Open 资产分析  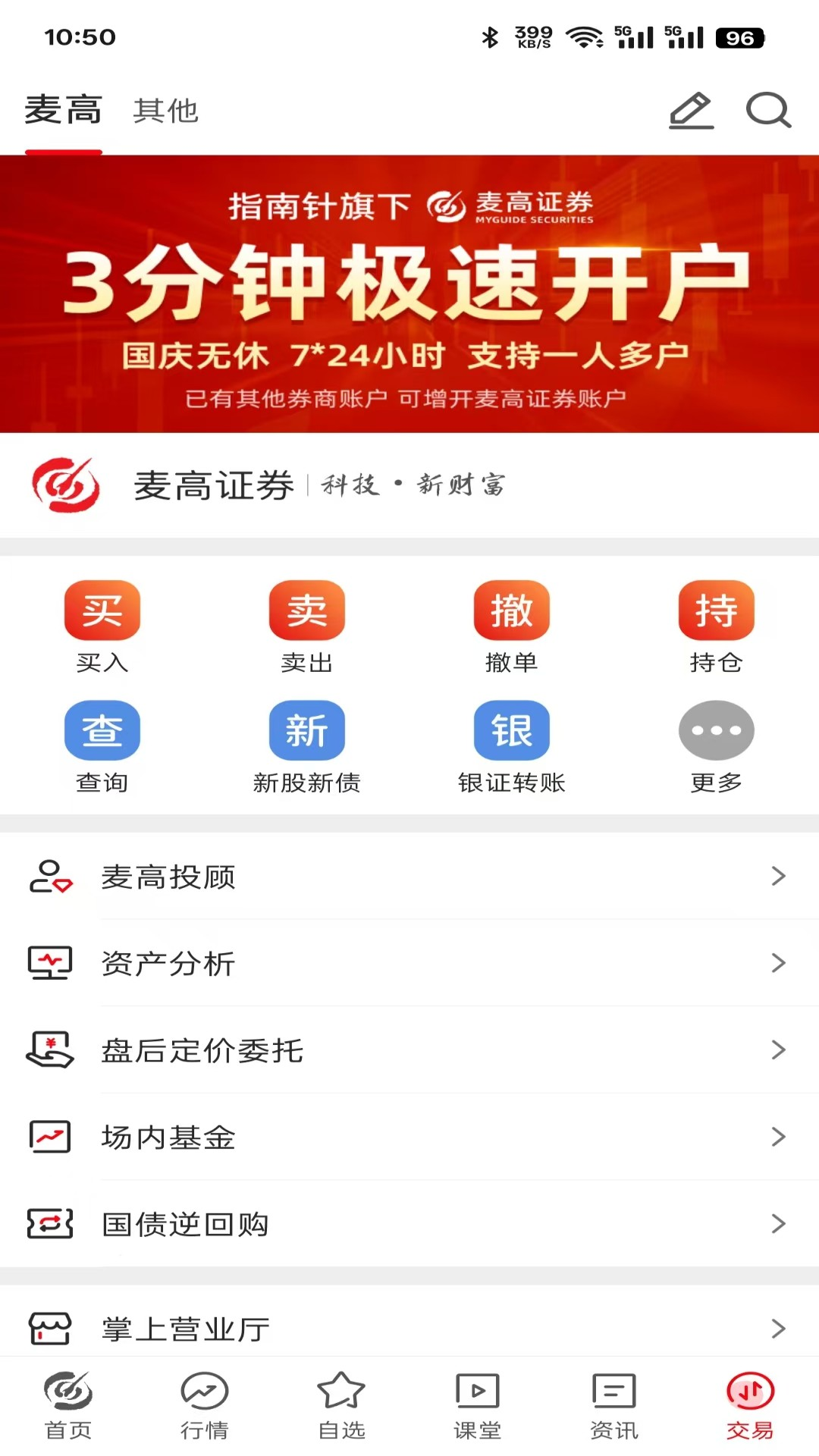tap(409, 963)
